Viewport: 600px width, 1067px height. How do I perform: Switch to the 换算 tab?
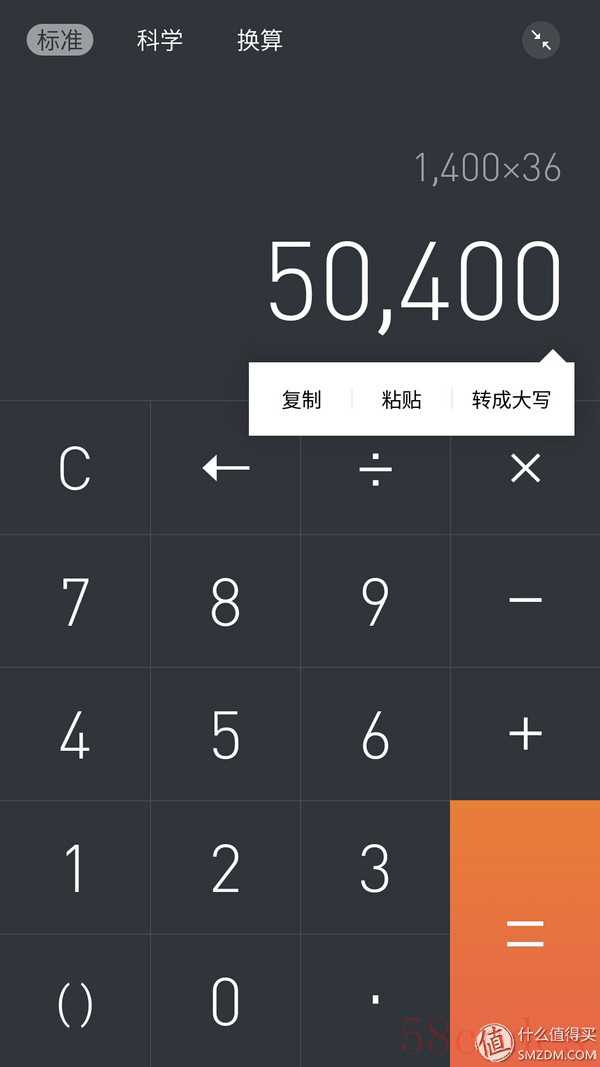pyautogui.click(x=260, y=40)
